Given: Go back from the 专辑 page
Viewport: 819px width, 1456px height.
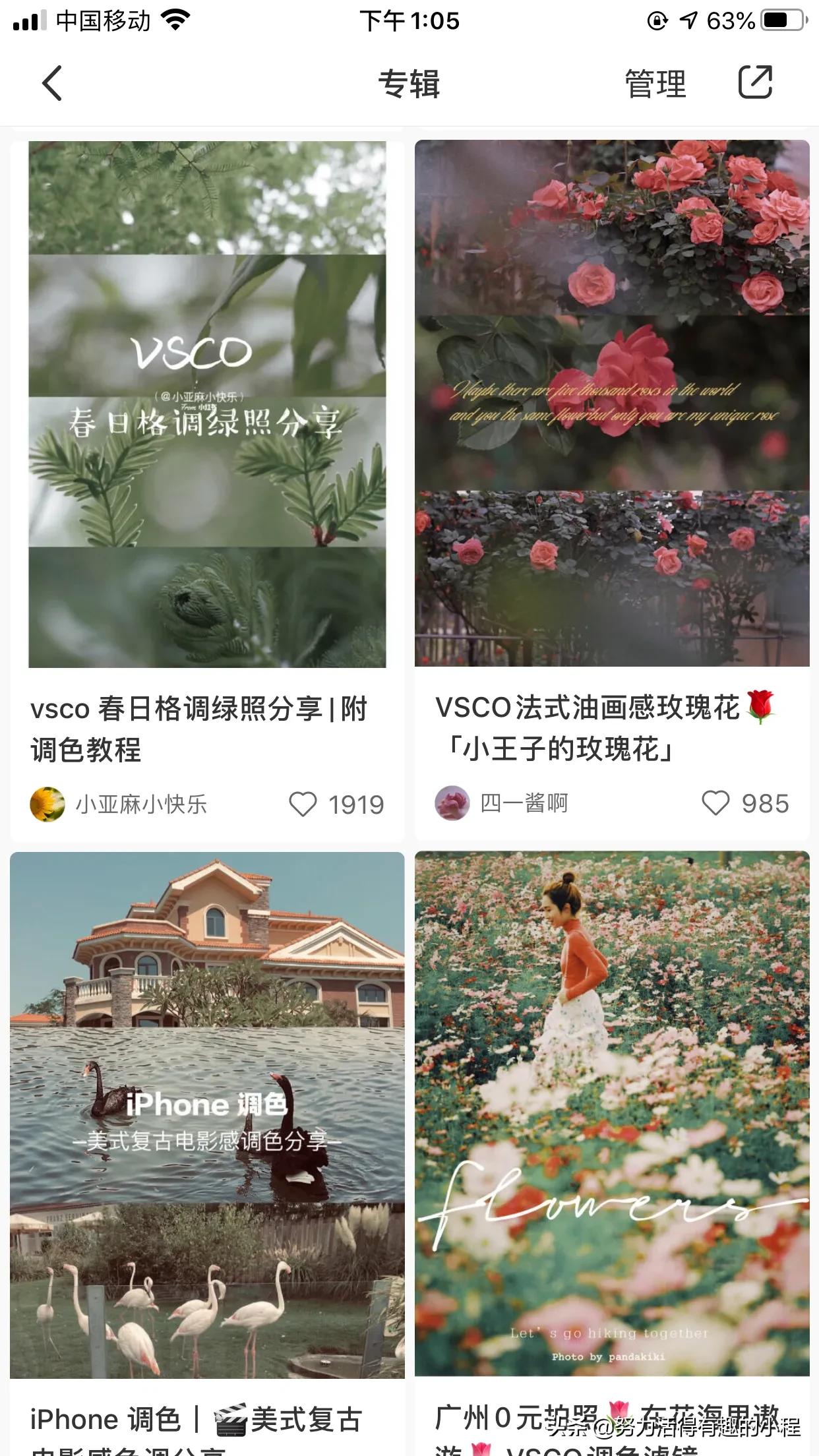Looking at the screenshot, I should coord(52,84).
